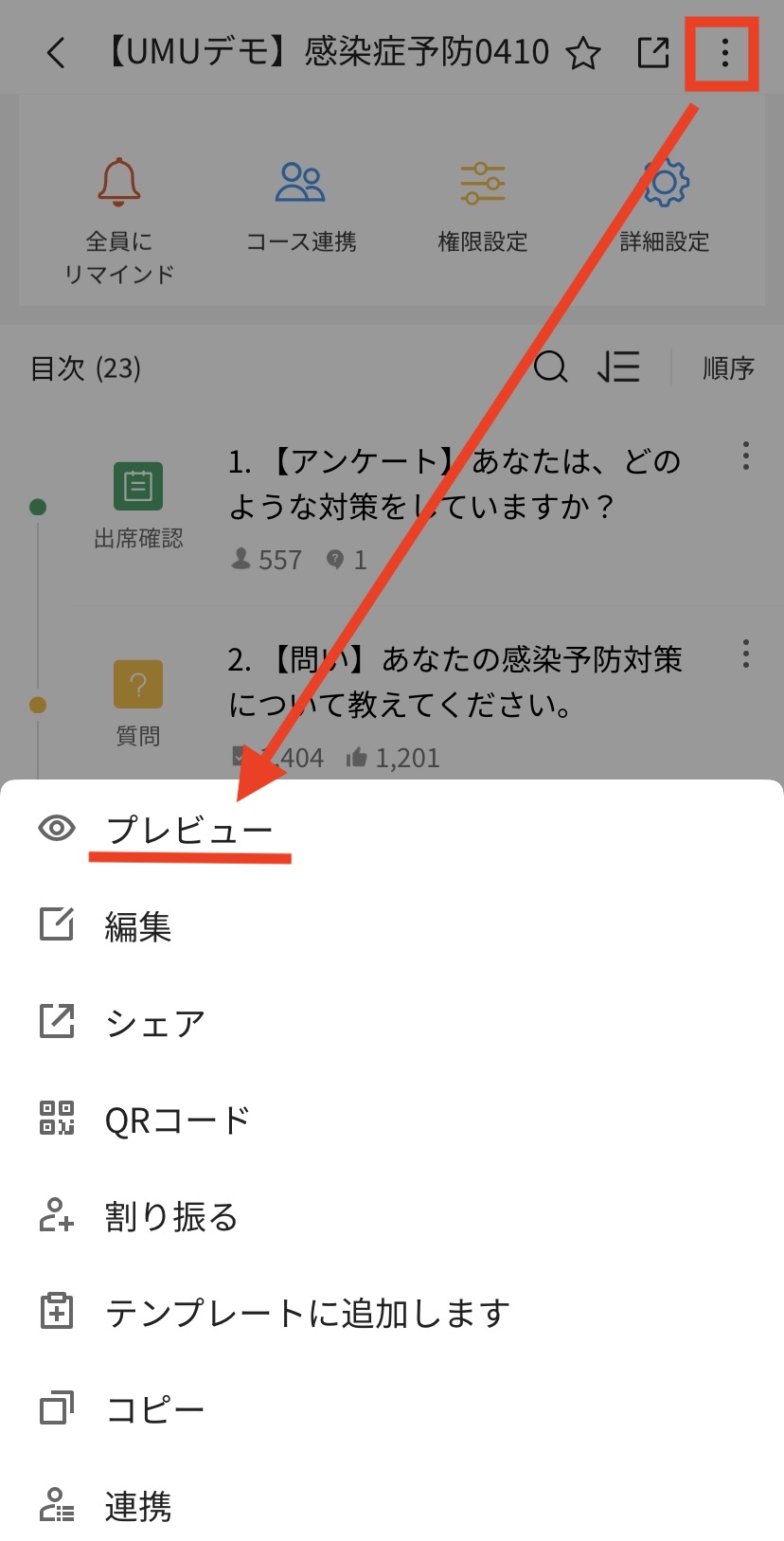Search the table of contents

tap(551, 367)
